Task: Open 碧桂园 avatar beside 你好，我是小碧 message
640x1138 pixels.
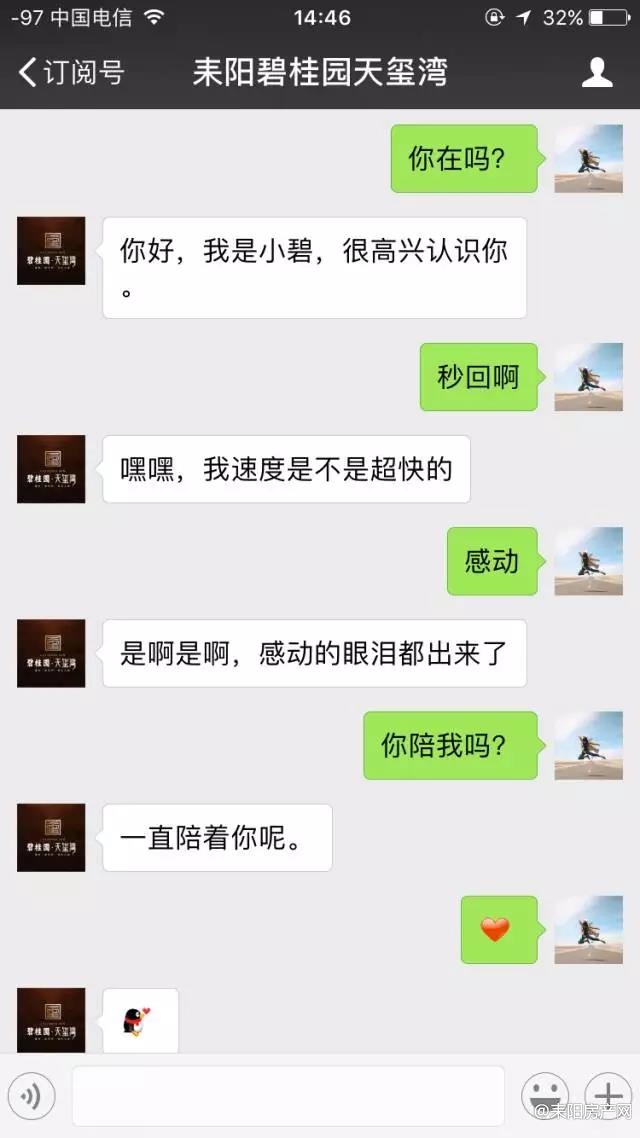Action: 51,251
